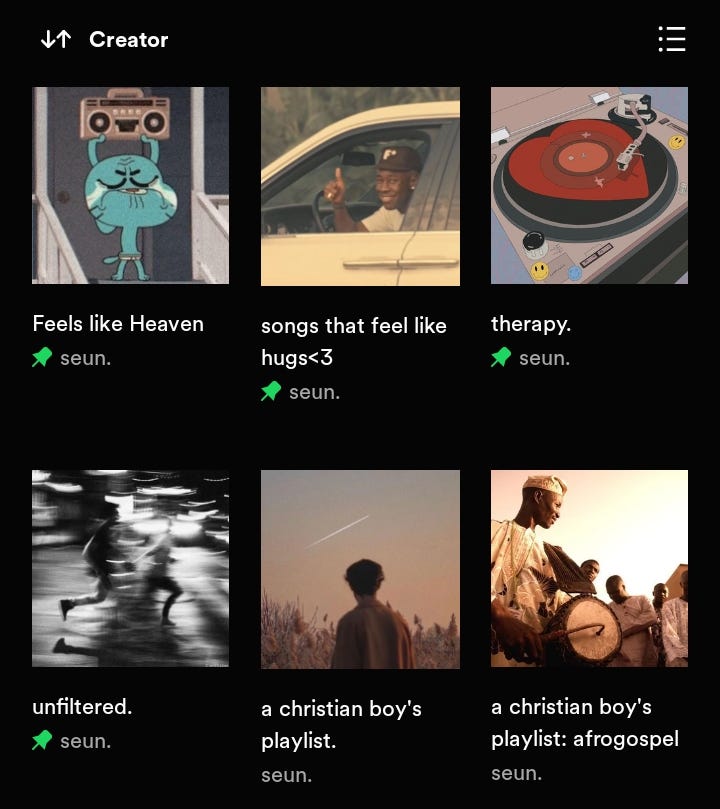Viewport: 720px width, 809px height.
Task: Switch to list view layout
Action: pos(671,40)
